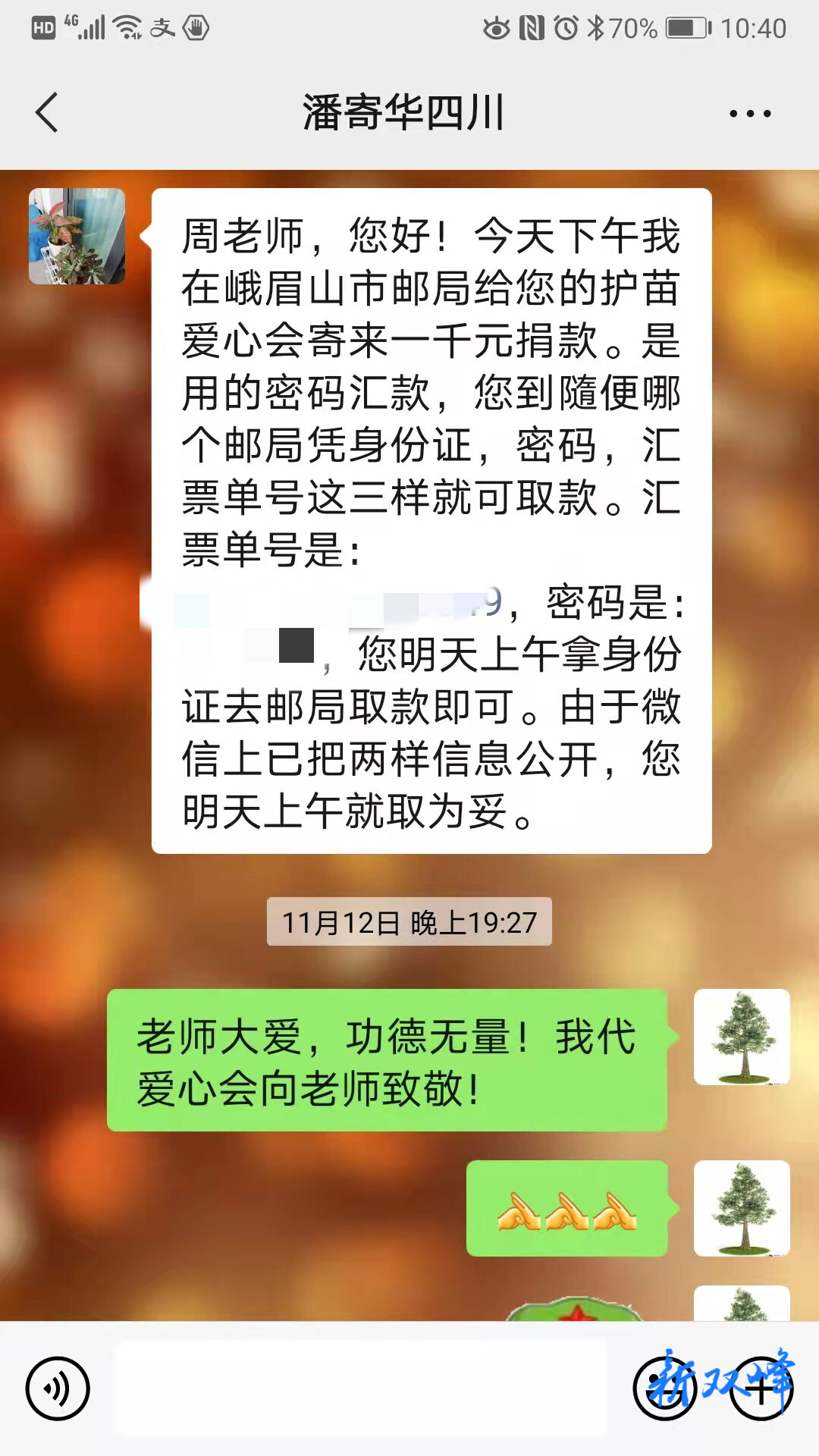Open the emoji sticker panel

(x=664, y=1389)
